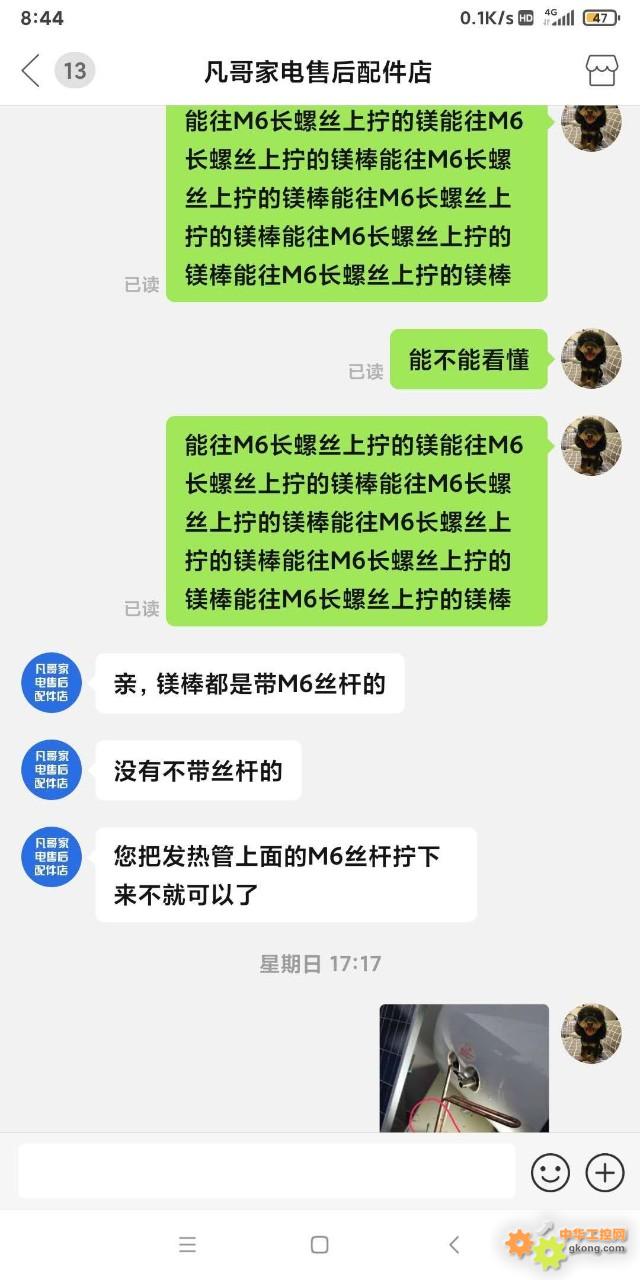Open the emoji picker
The height and width of the screenshot is (1280, 640).
tap(550, 1172)
